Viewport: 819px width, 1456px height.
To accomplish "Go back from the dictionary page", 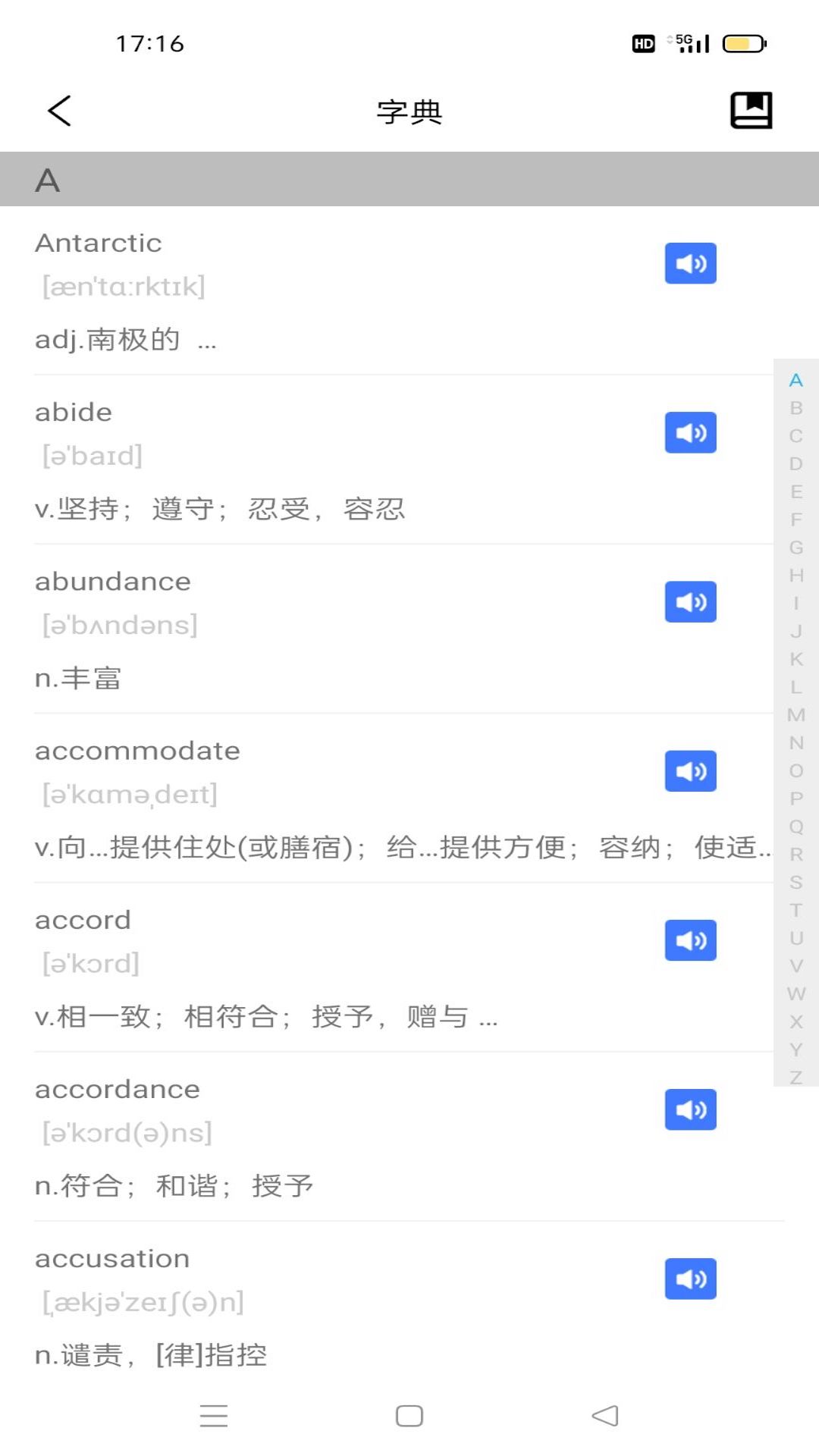I will [59, 111].
